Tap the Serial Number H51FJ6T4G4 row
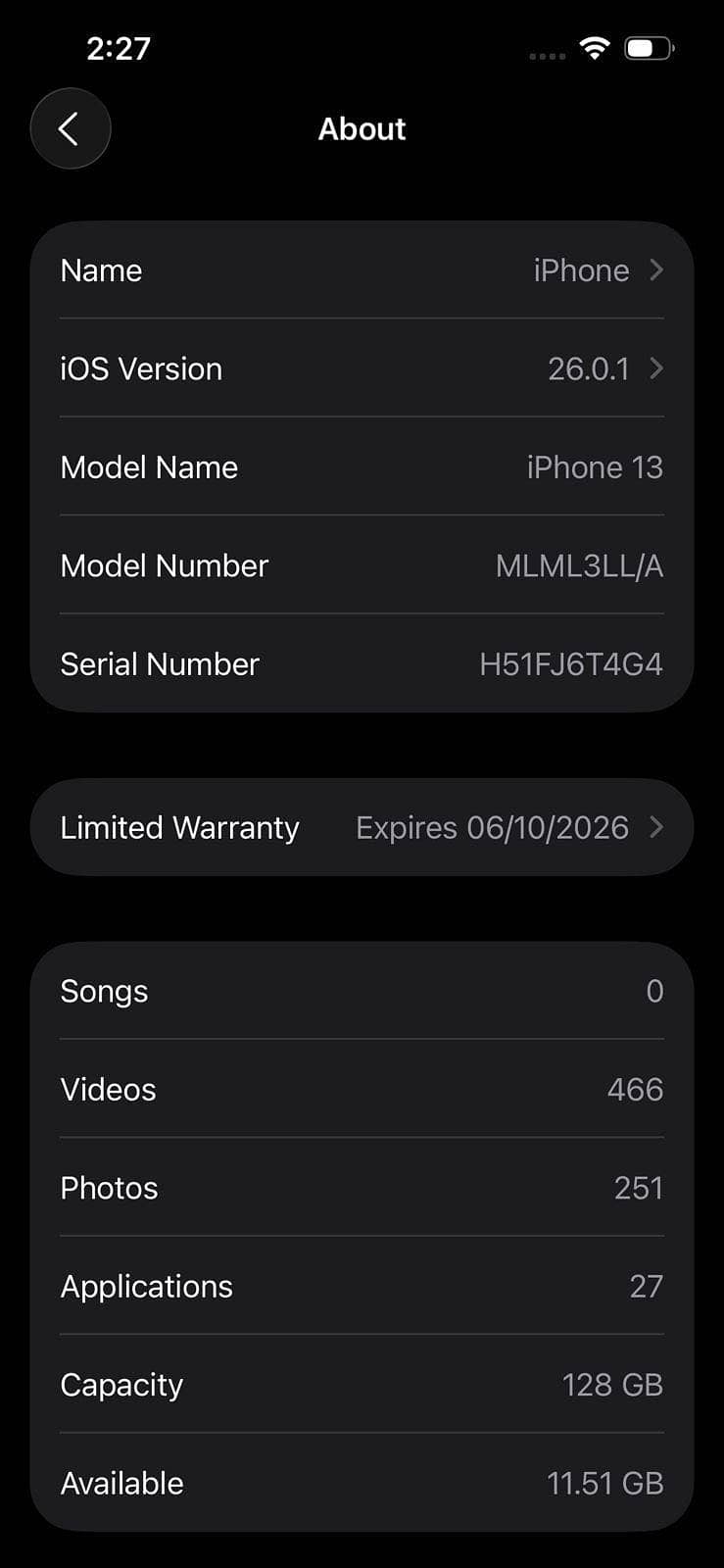 [362, 664]
